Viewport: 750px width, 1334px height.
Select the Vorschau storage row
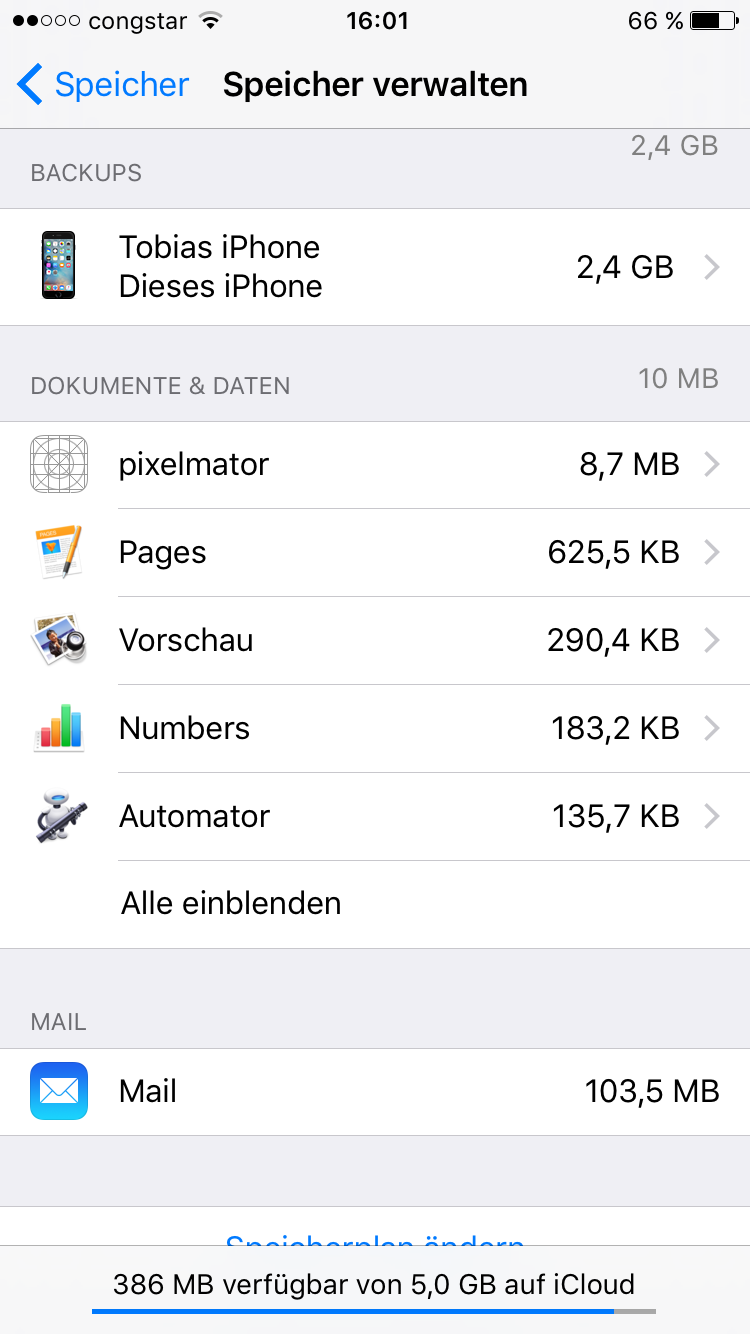(375, 641)
